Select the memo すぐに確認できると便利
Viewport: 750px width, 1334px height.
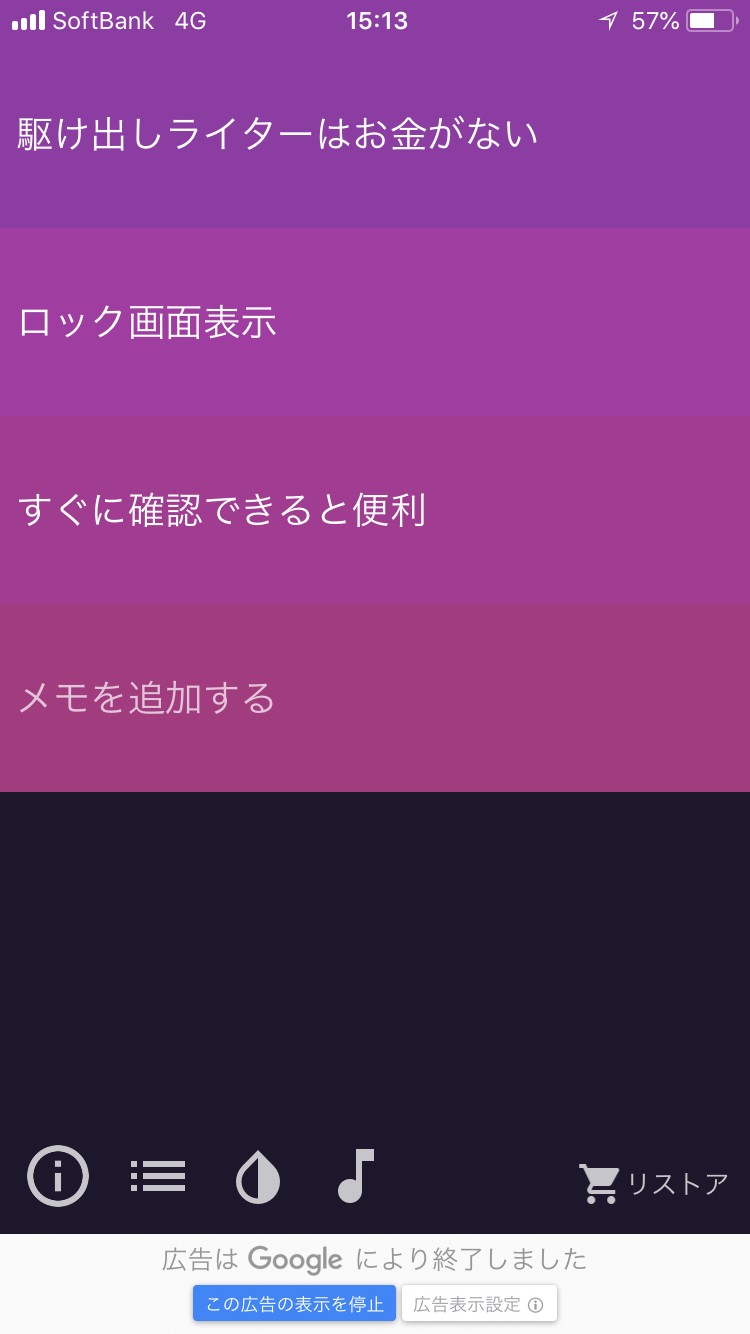222,510
